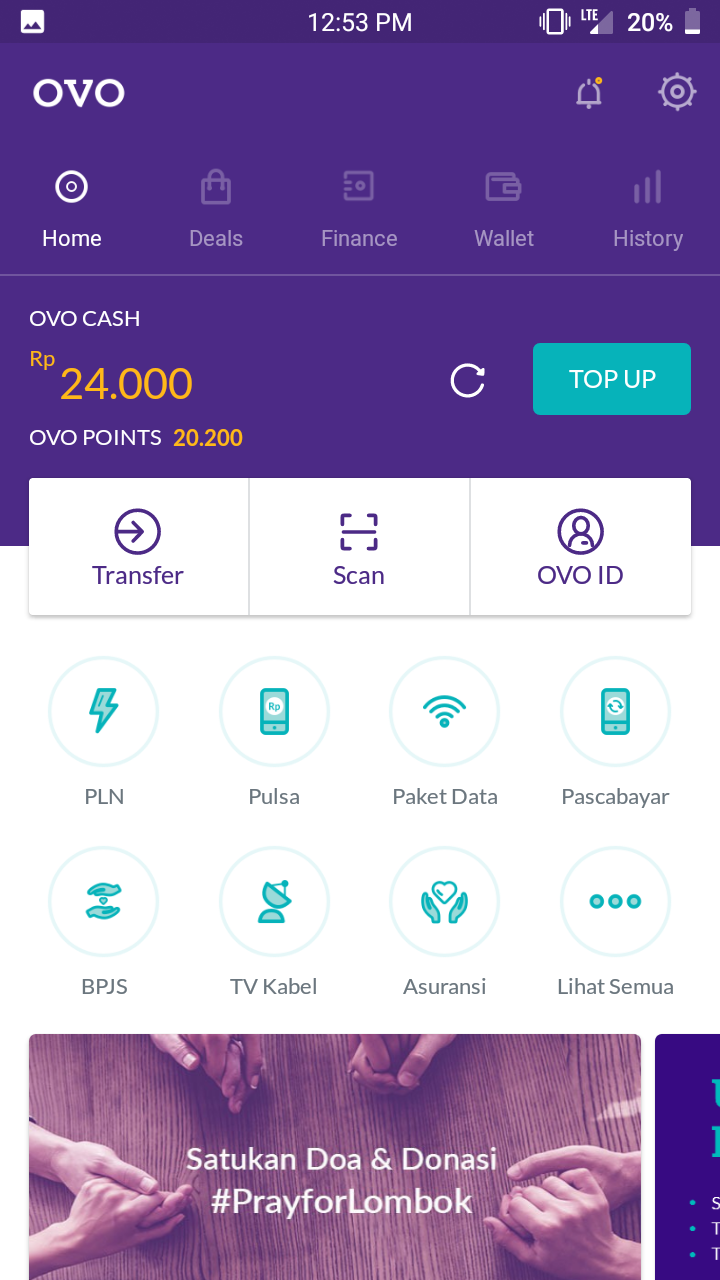This screenshot has height=1280, width=720.
Task: Open the settings gear
Action: coord(677,91)
